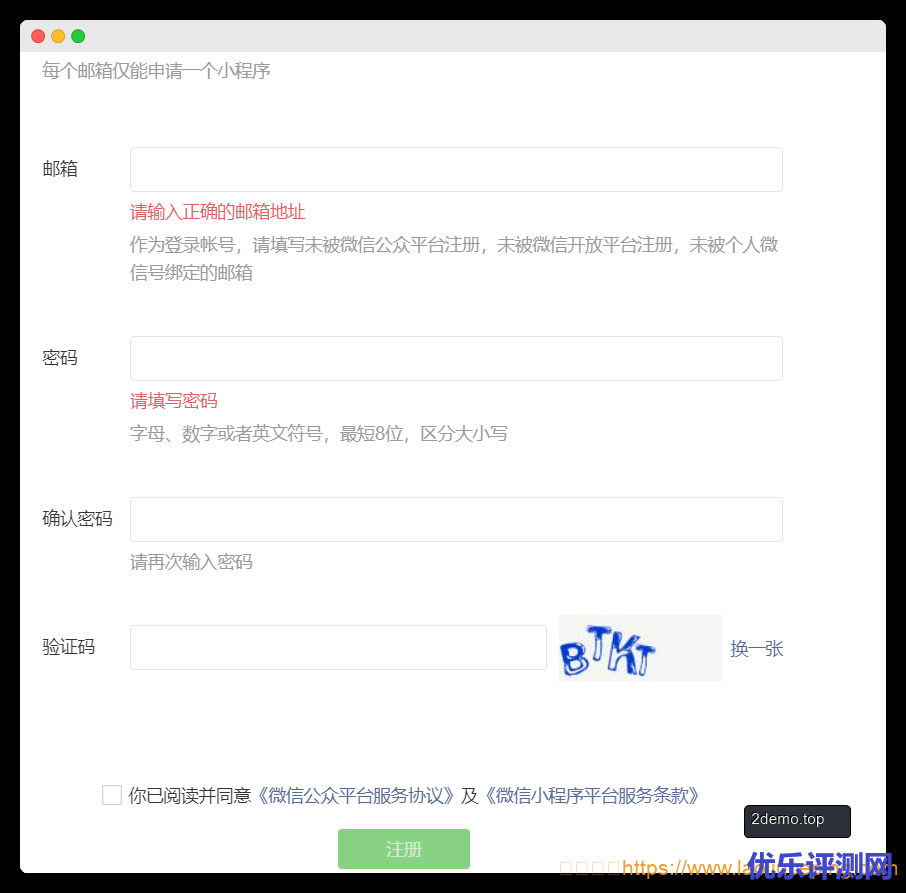Tap the 密码 password field
906x893 pixels.
pyautogui.click(x=456, y=358)
